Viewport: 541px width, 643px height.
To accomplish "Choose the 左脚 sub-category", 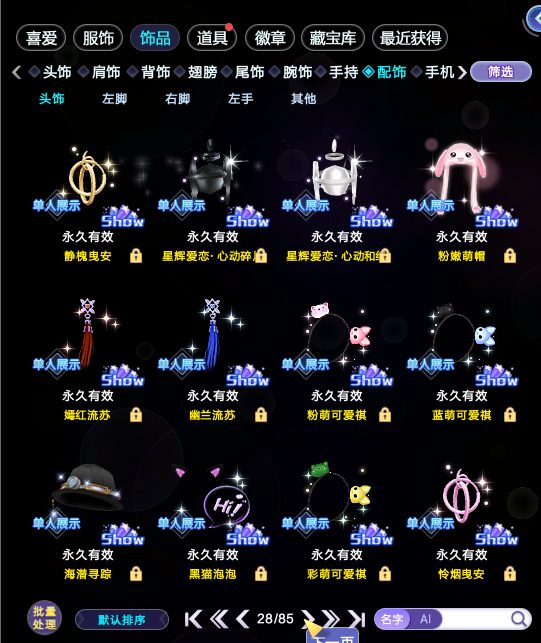I will pos(114,98).
